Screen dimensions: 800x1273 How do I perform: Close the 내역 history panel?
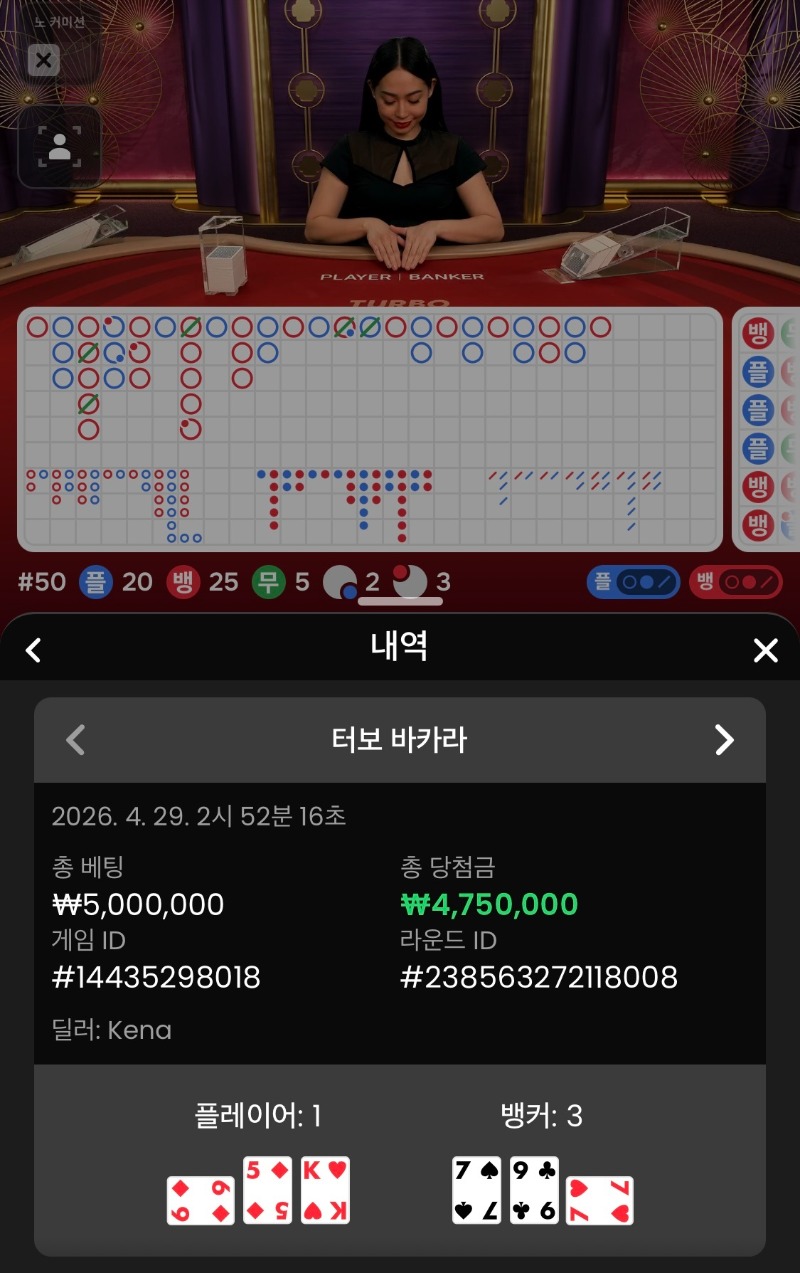coord(765,651)
